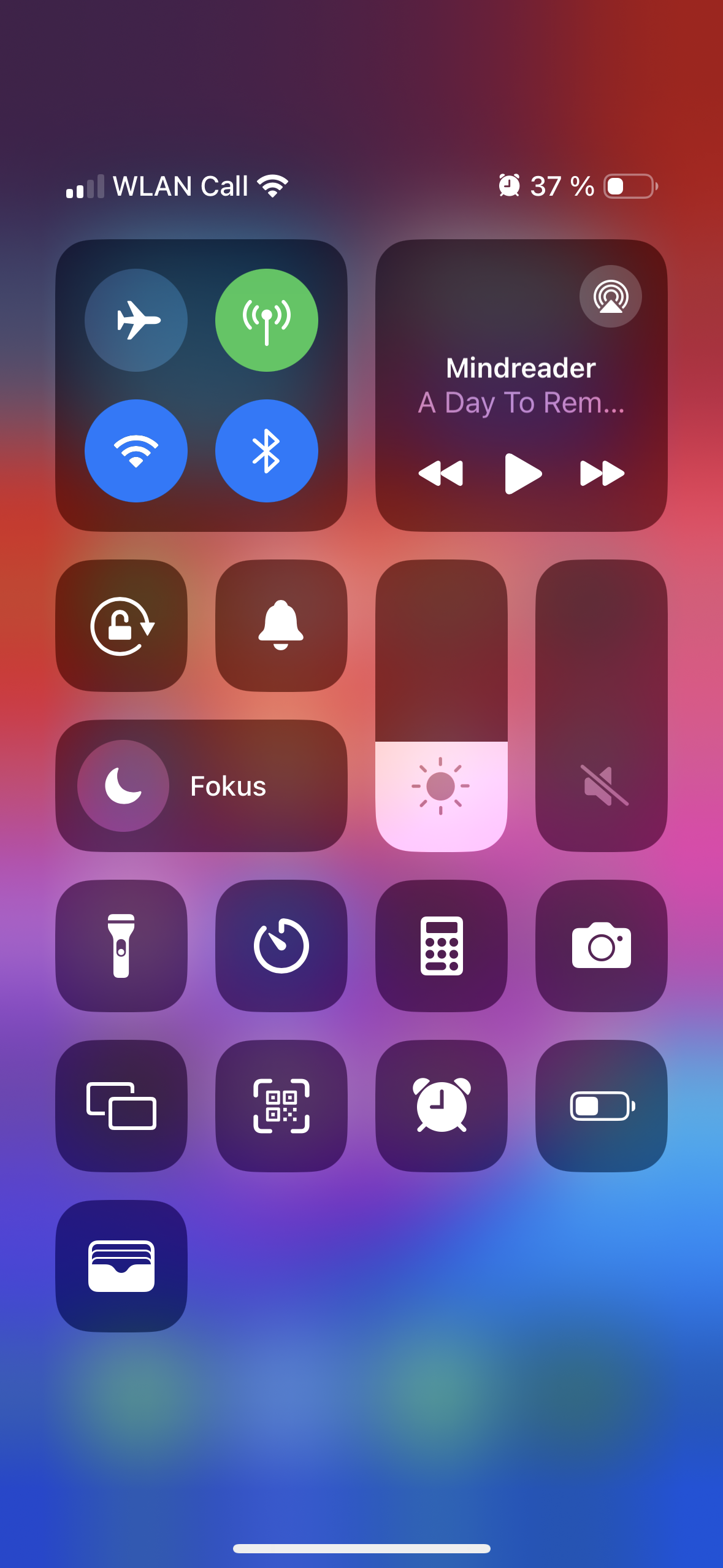Open the AirPlay output selector
This screenshot has height=1568, width=723.
(611, 296)
